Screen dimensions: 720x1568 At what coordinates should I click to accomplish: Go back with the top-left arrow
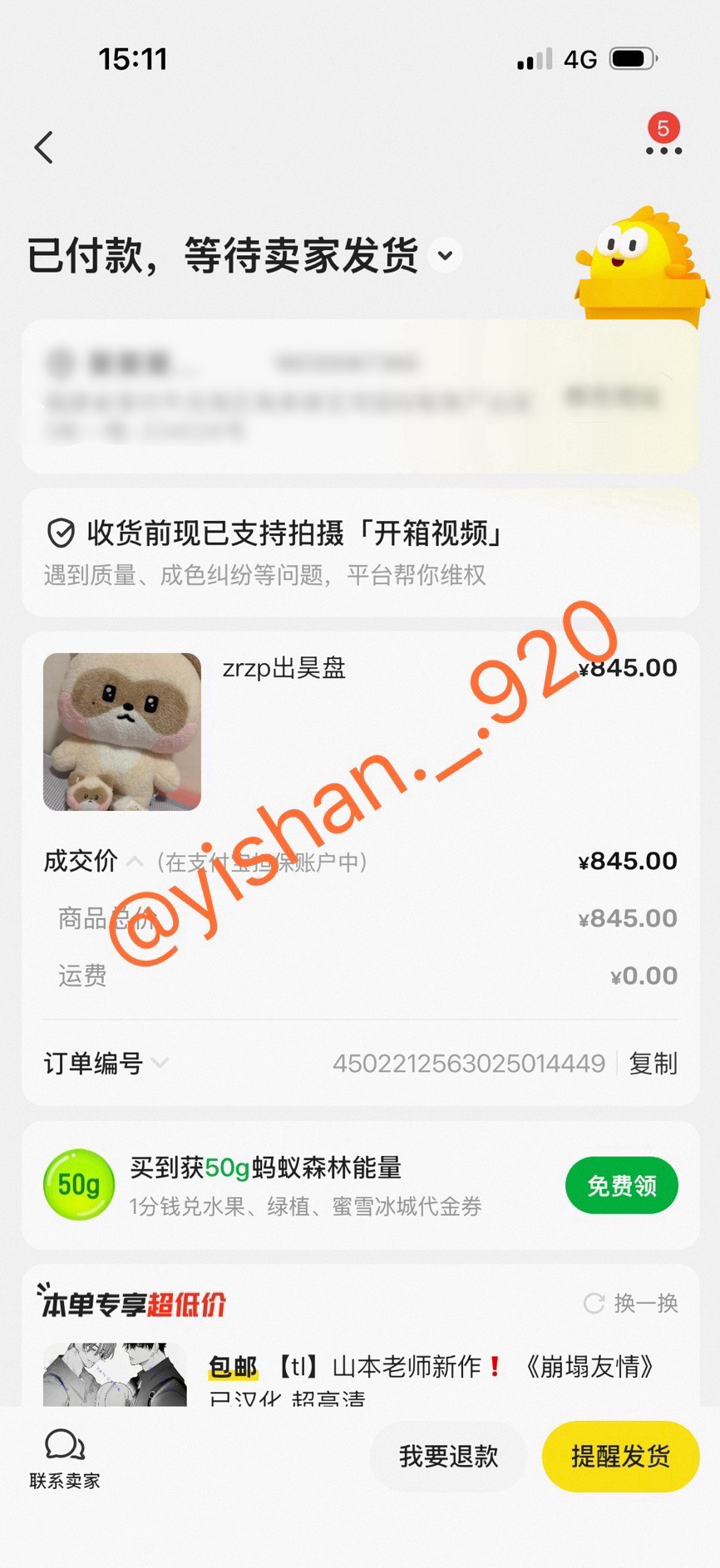tap(43, 148)
